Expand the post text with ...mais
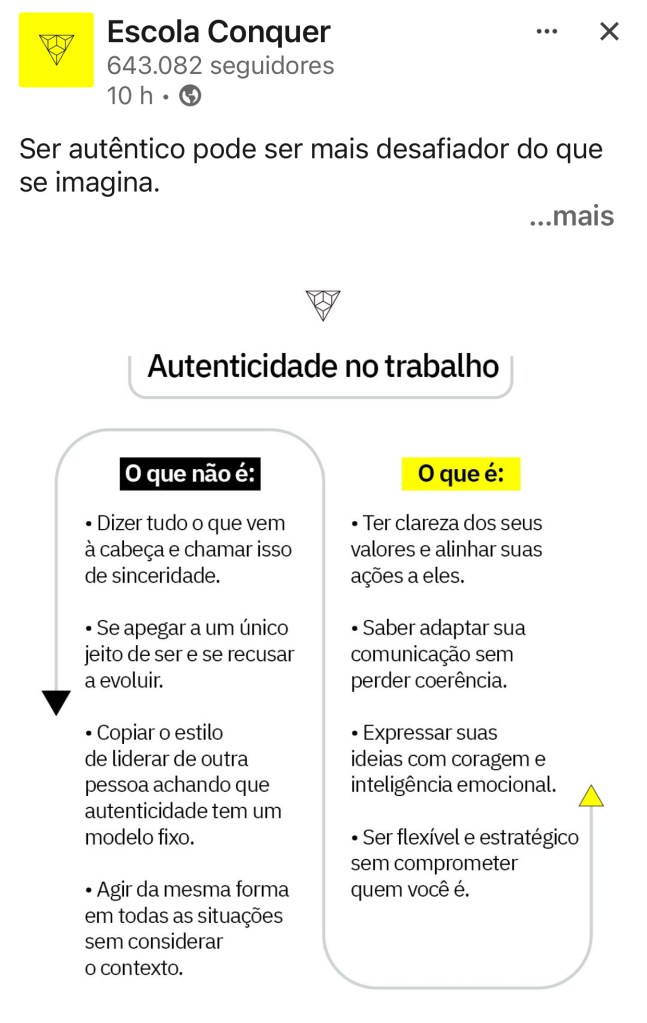The width and height of the screenshot is (647, 1023). [571, 216]
